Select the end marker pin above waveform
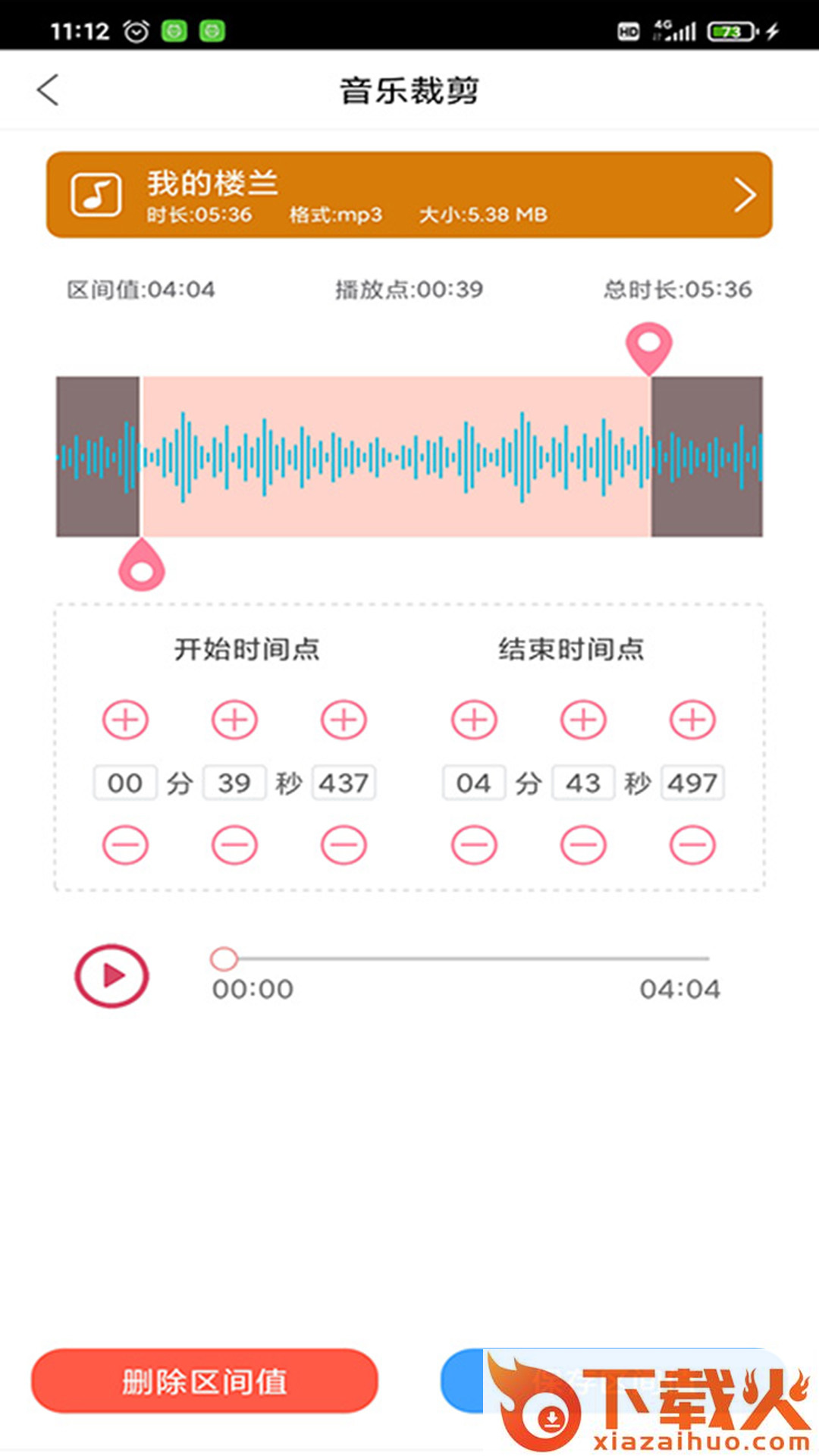Image resolution: width=819 pixels, height=1456 pixels. click(648, 346)
